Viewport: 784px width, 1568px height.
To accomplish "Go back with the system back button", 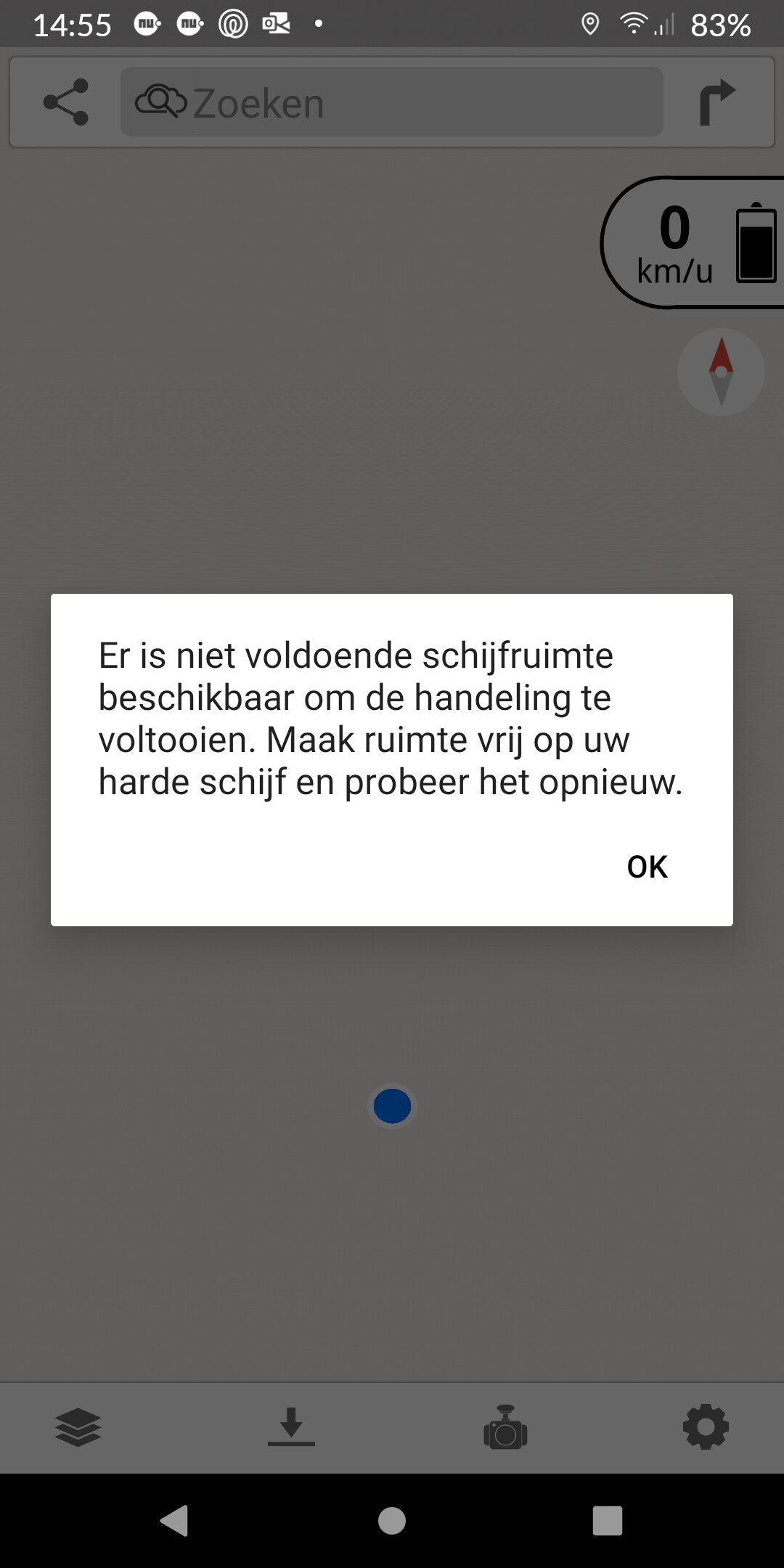I will coord(175,1520).
